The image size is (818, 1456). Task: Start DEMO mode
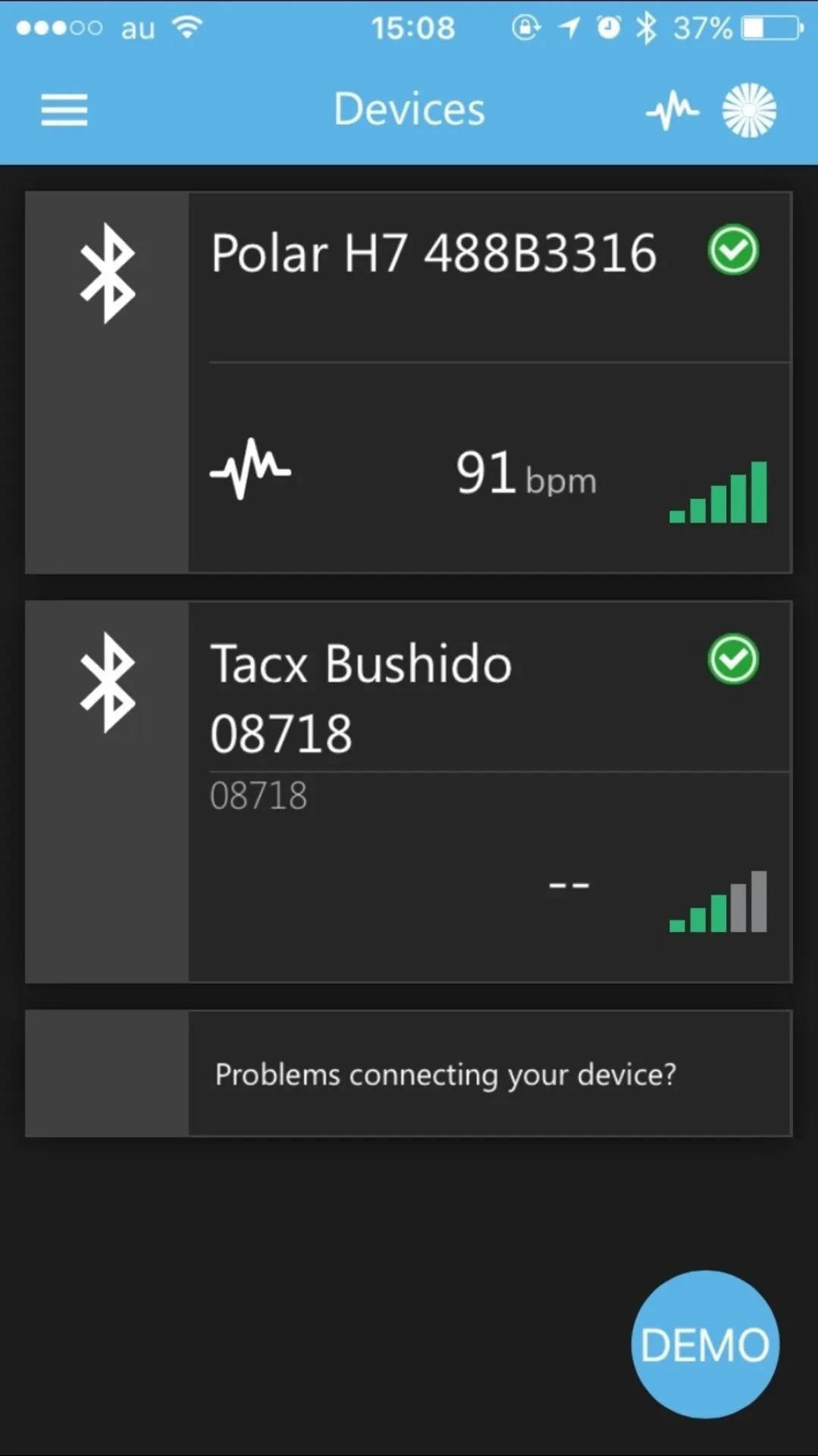pos(705,1345)
